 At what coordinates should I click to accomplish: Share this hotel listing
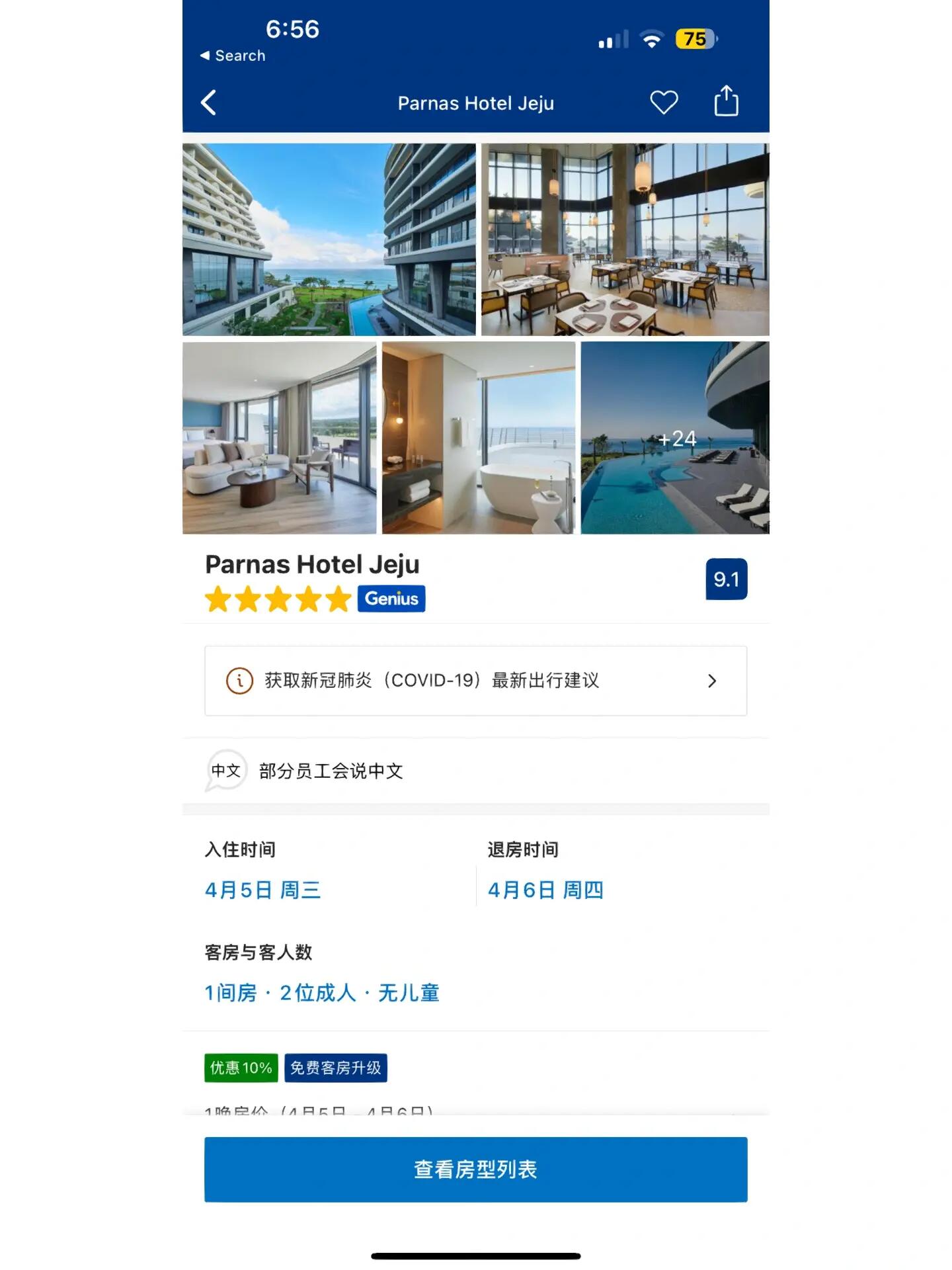(726, 102)
